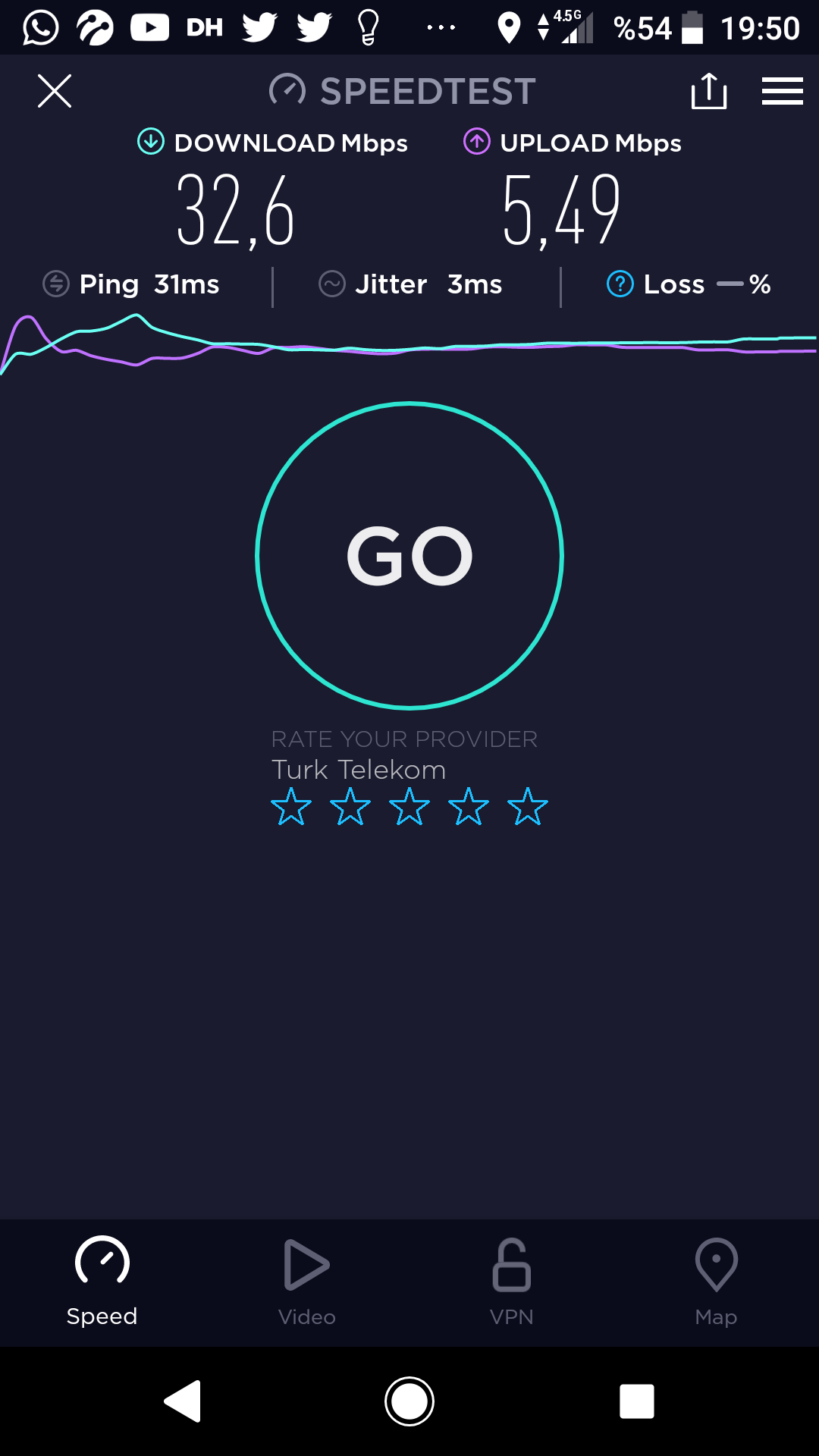Close the speed test results
The height and width of the screenshot is (1456, 819).
(x=55, y=91)
